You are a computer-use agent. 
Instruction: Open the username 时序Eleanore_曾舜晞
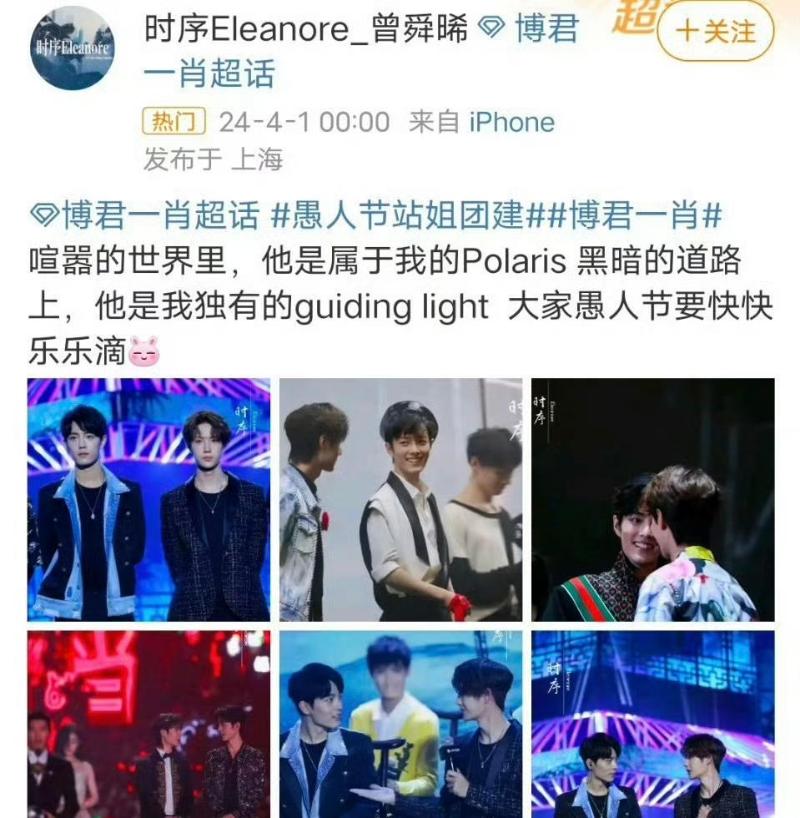click(306, 30)
